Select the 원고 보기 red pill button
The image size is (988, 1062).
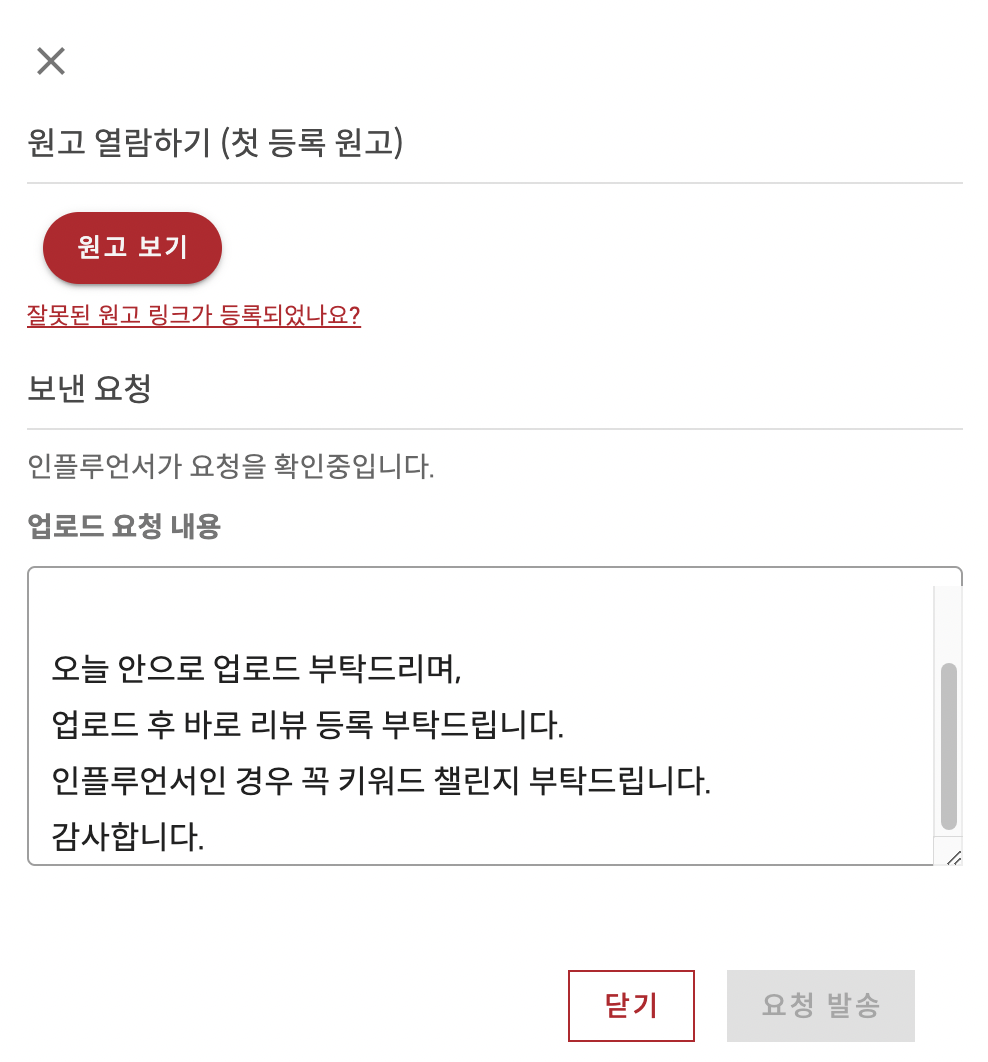(x=131, y=247)
